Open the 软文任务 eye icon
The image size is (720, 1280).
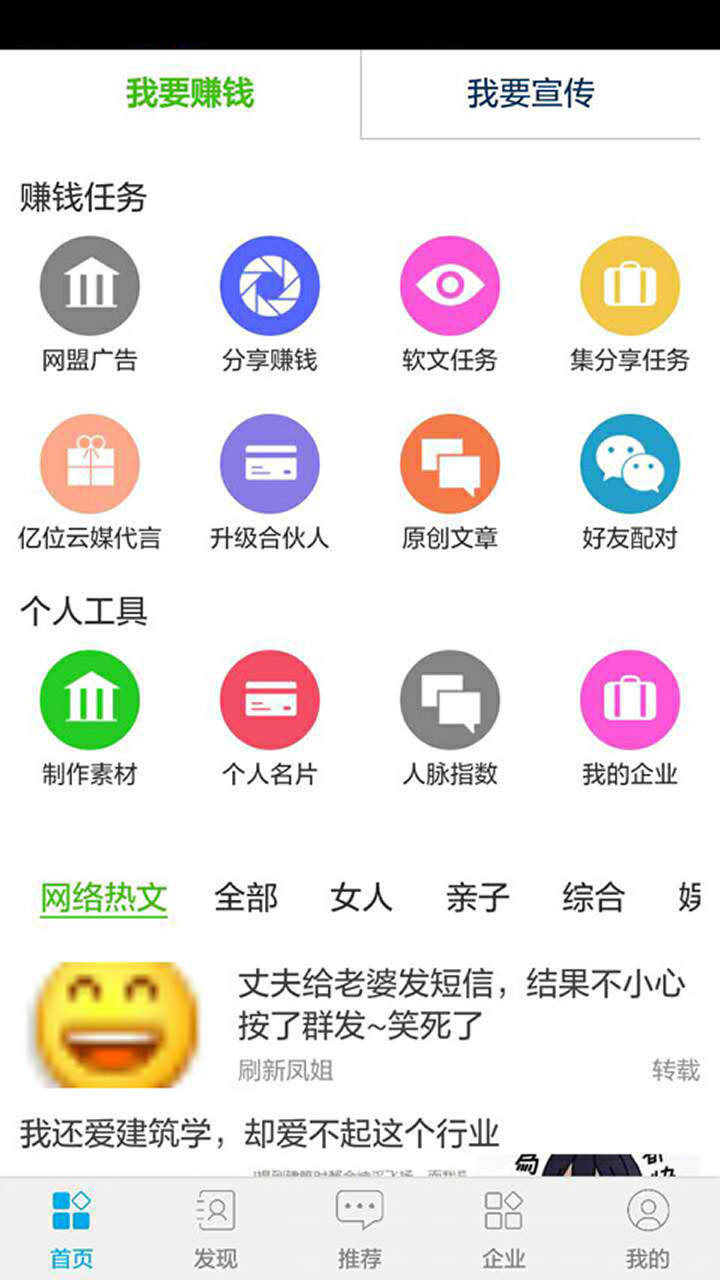(x=450, y=284)
